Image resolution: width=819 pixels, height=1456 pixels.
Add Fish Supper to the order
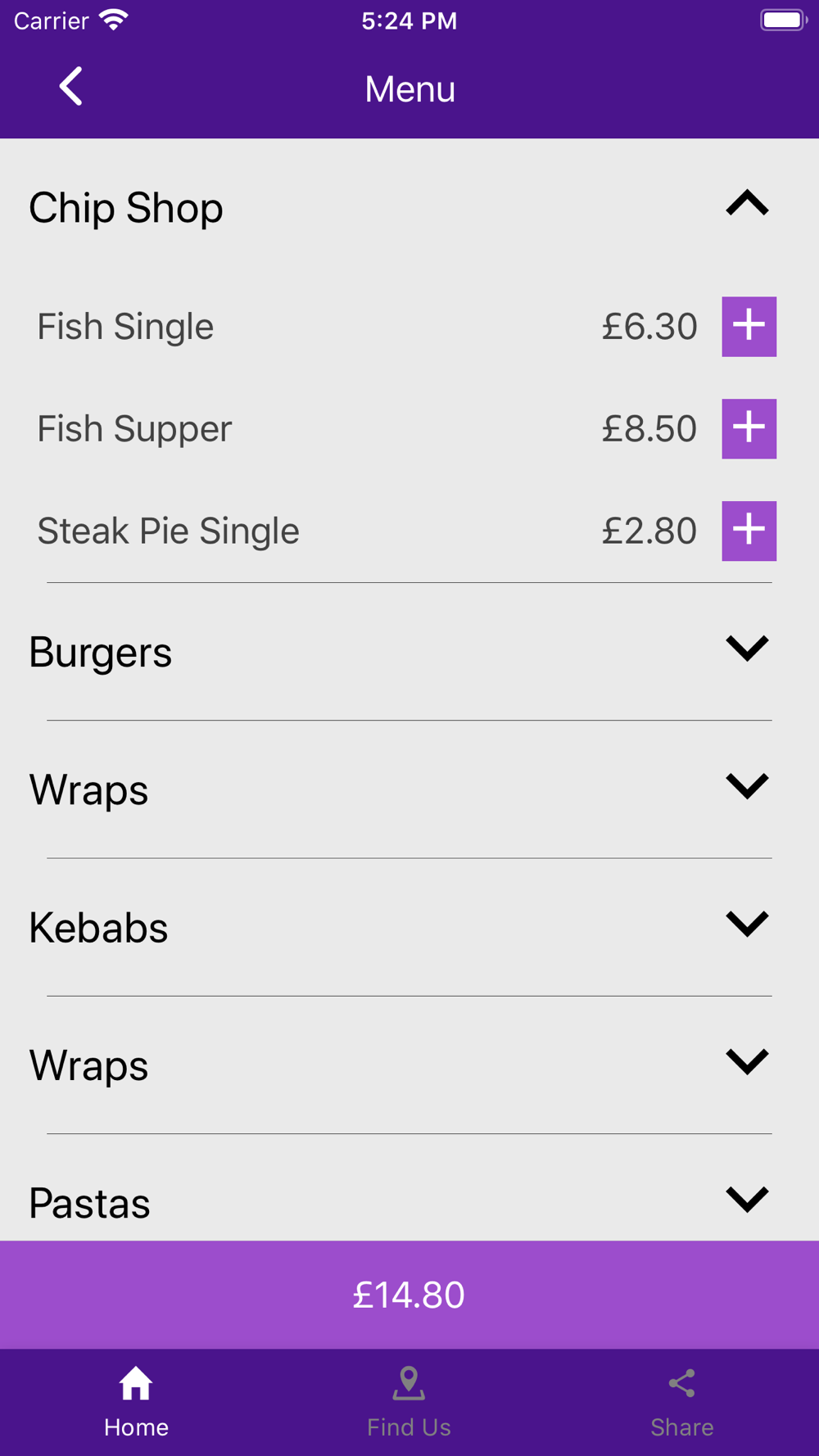click(x=749, y=429)
